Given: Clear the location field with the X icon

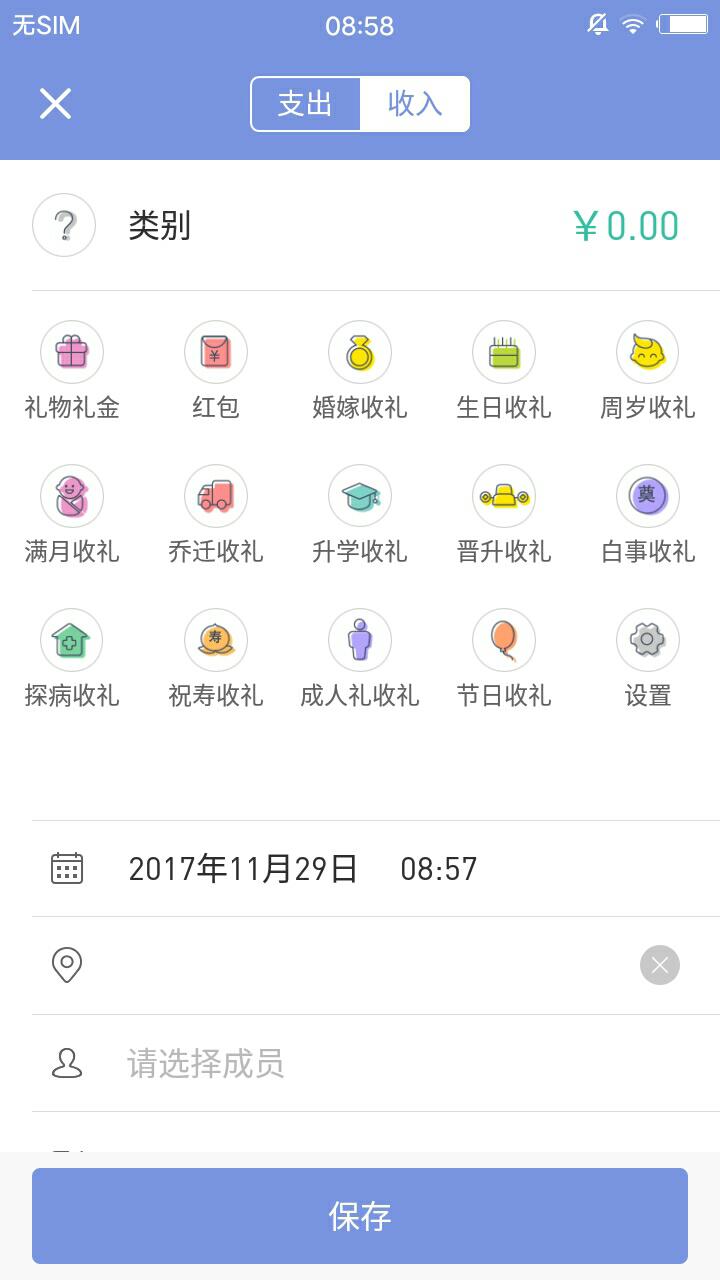Looking at the screenshot, I should [659, 965].
